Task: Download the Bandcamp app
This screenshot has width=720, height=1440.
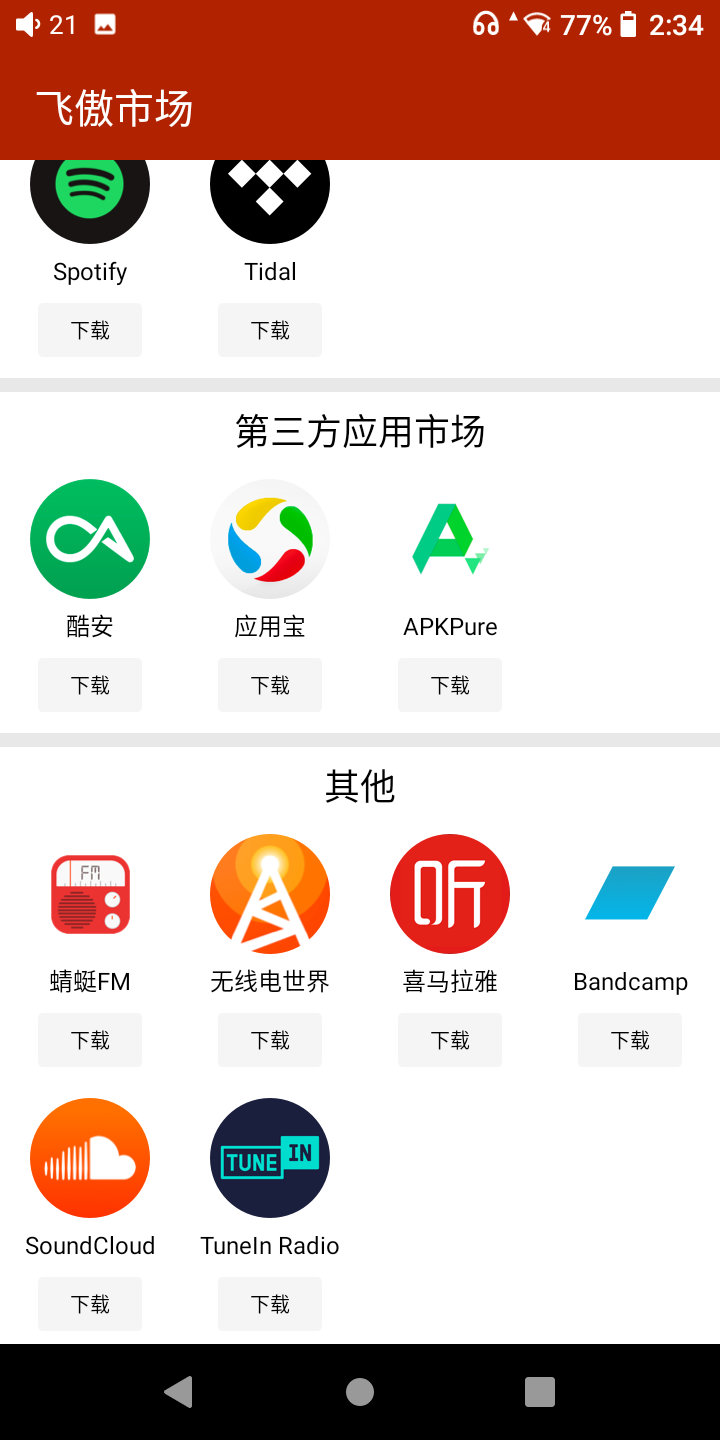Action: (630, 1040)
